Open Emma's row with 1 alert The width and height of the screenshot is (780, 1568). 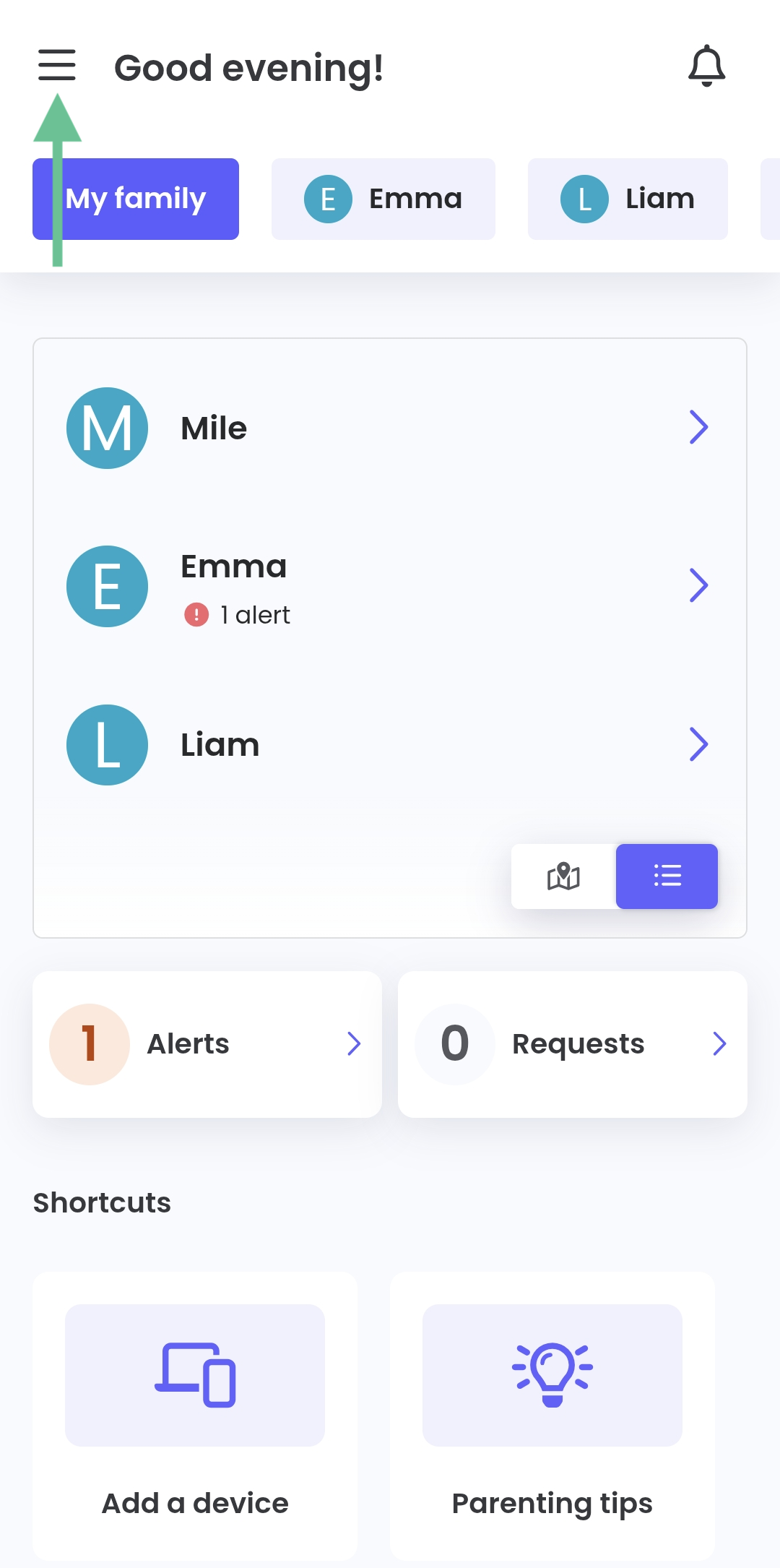pyautogui.click(x=389, y=586)
